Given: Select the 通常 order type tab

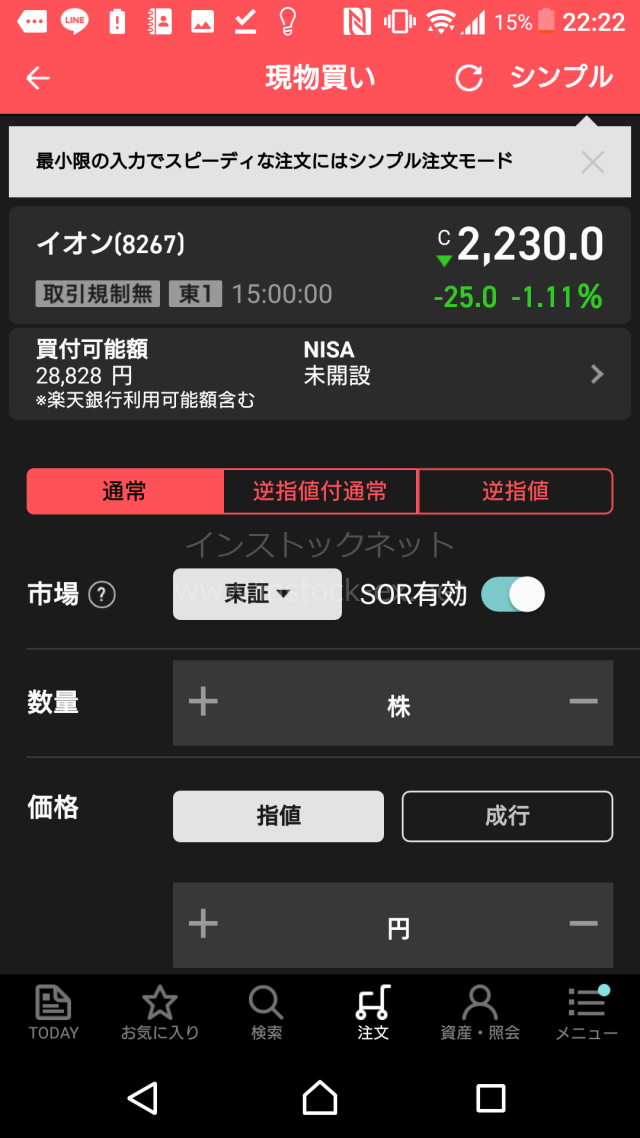Looking at the screenshot, I should (x=125, y=491).
